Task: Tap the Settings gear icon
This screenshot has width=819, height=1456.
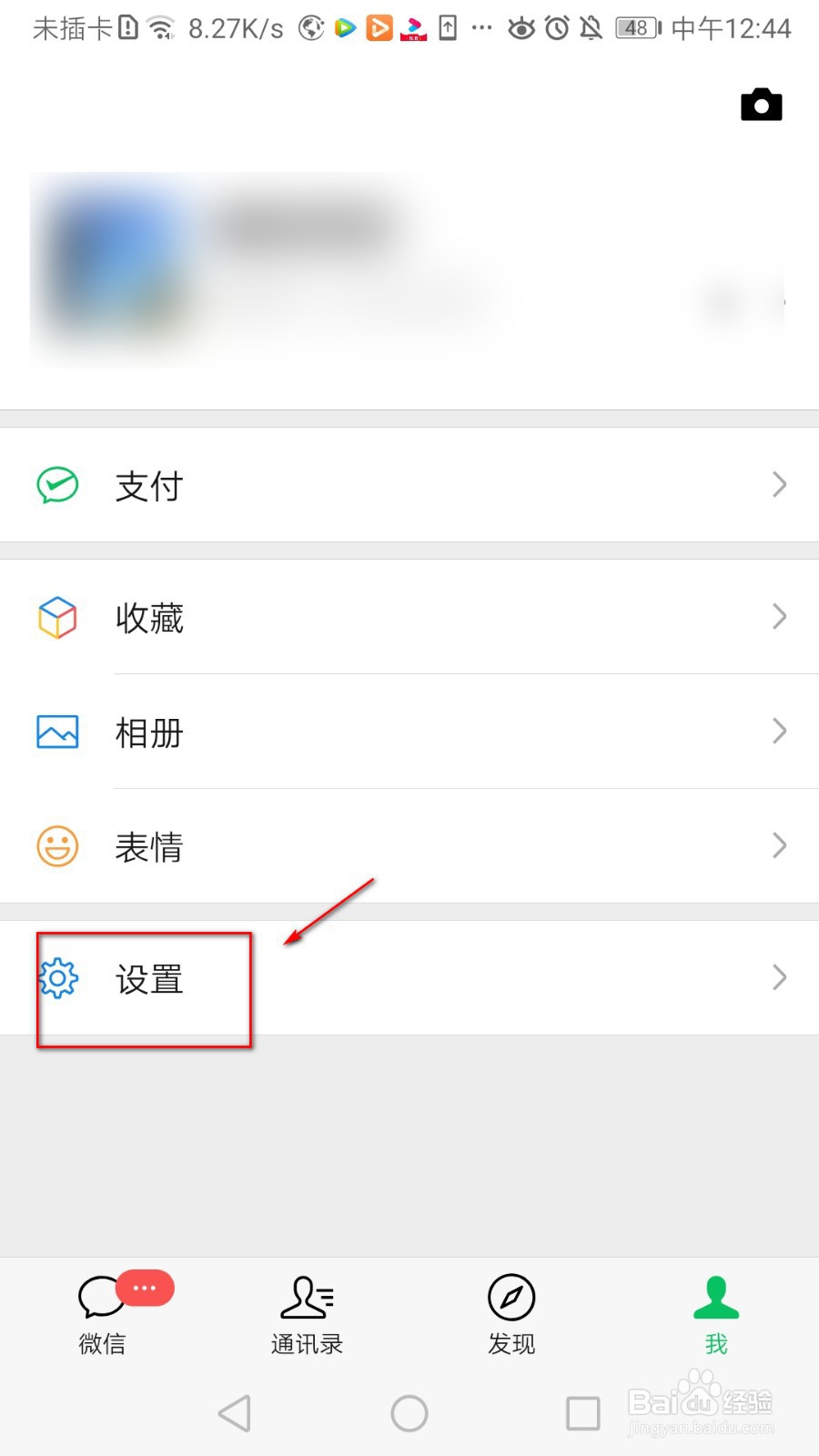Action: (x=57, y=978)
